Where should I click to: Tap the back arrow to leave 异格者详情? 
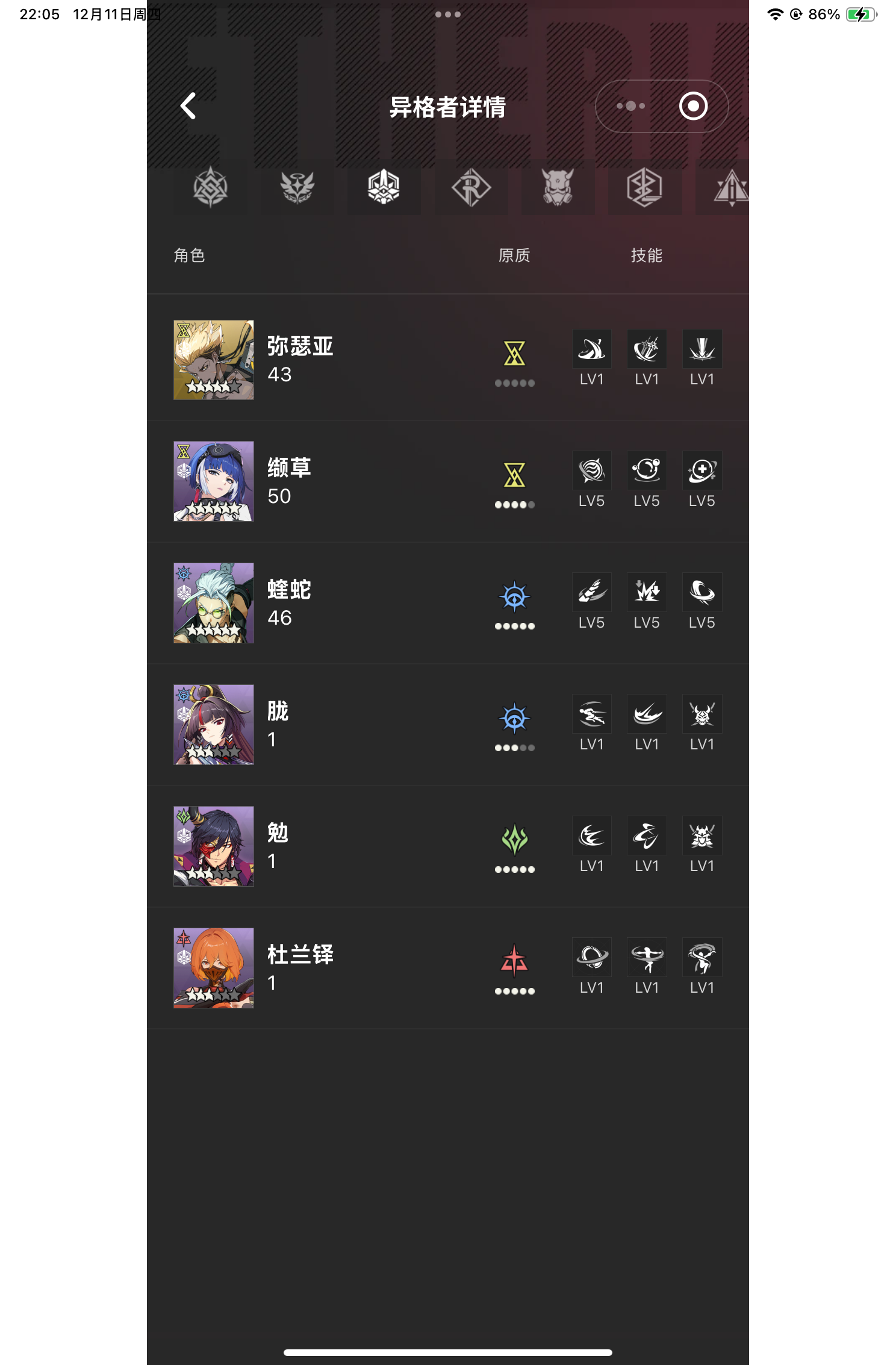coord(187,107)
